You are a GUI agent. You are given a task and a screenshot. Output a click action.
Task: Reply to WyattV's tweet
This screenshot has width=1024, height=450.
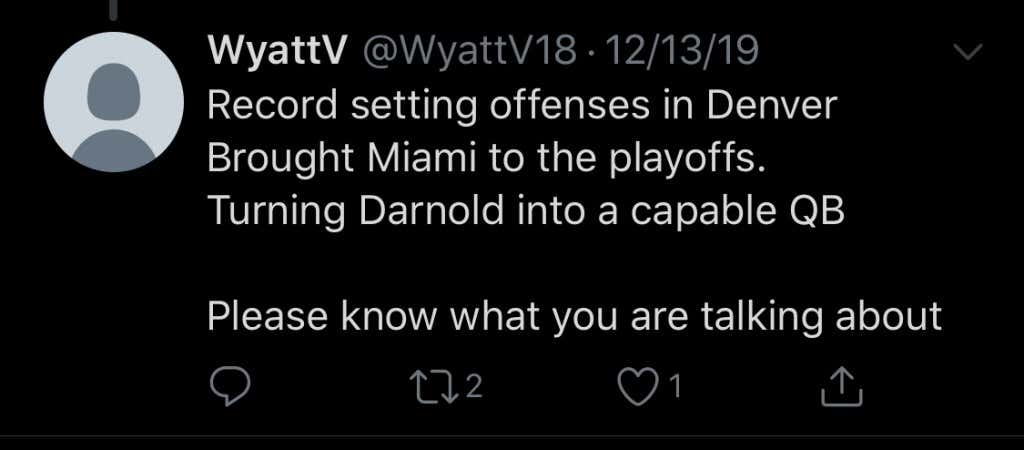coord(229,386)
